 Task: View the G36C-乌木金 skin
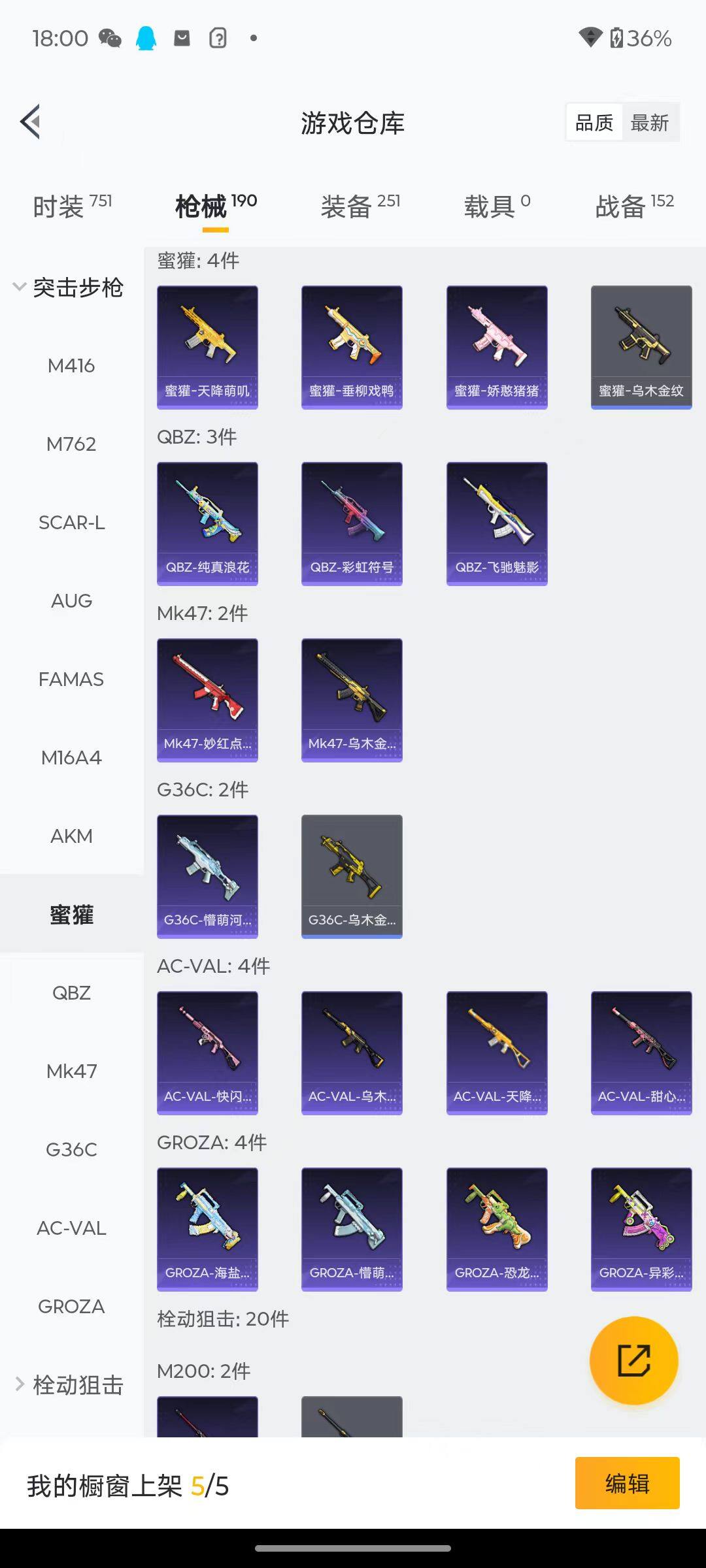pos(352,876)
